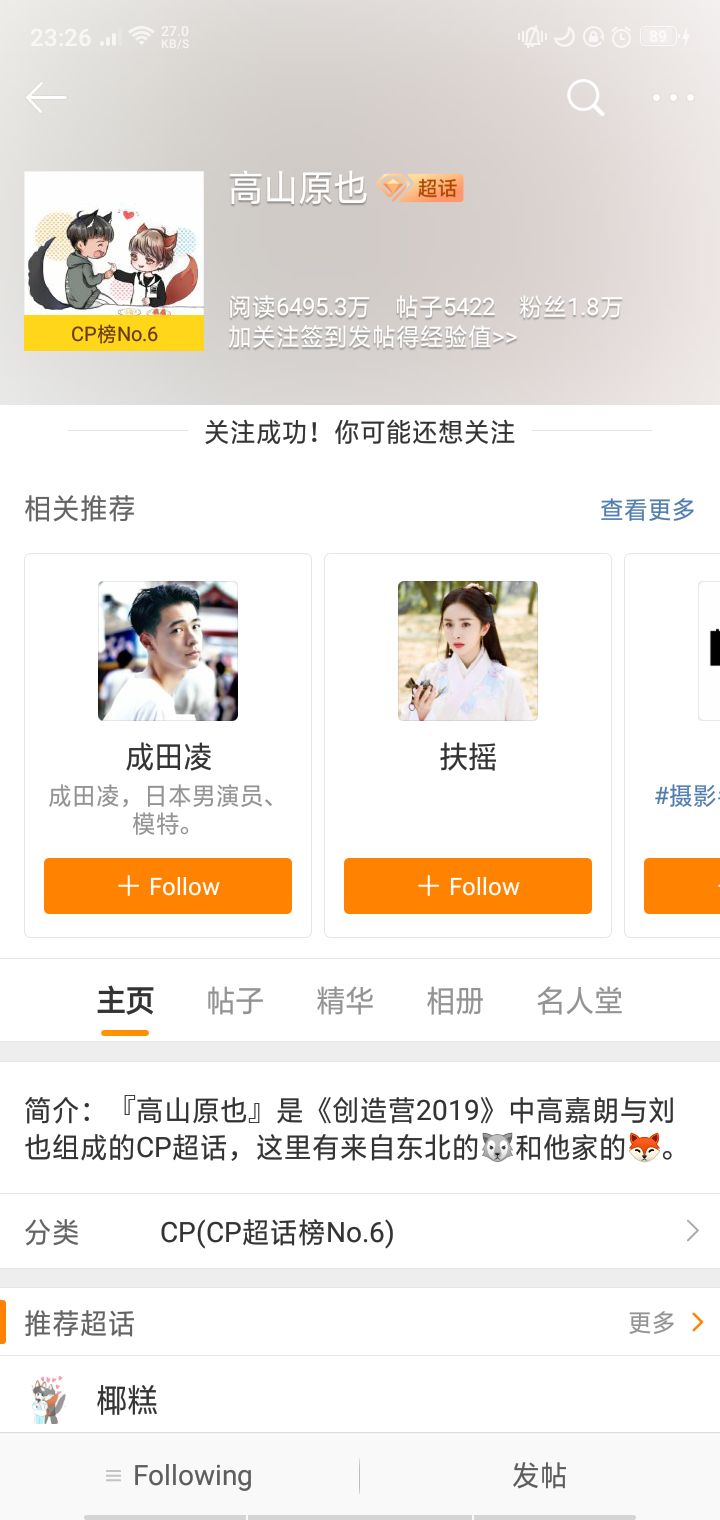Open the three-dot overflow menu
Image resolution: width=720 pixels, height=1520 pixels.
pos(673,98)
